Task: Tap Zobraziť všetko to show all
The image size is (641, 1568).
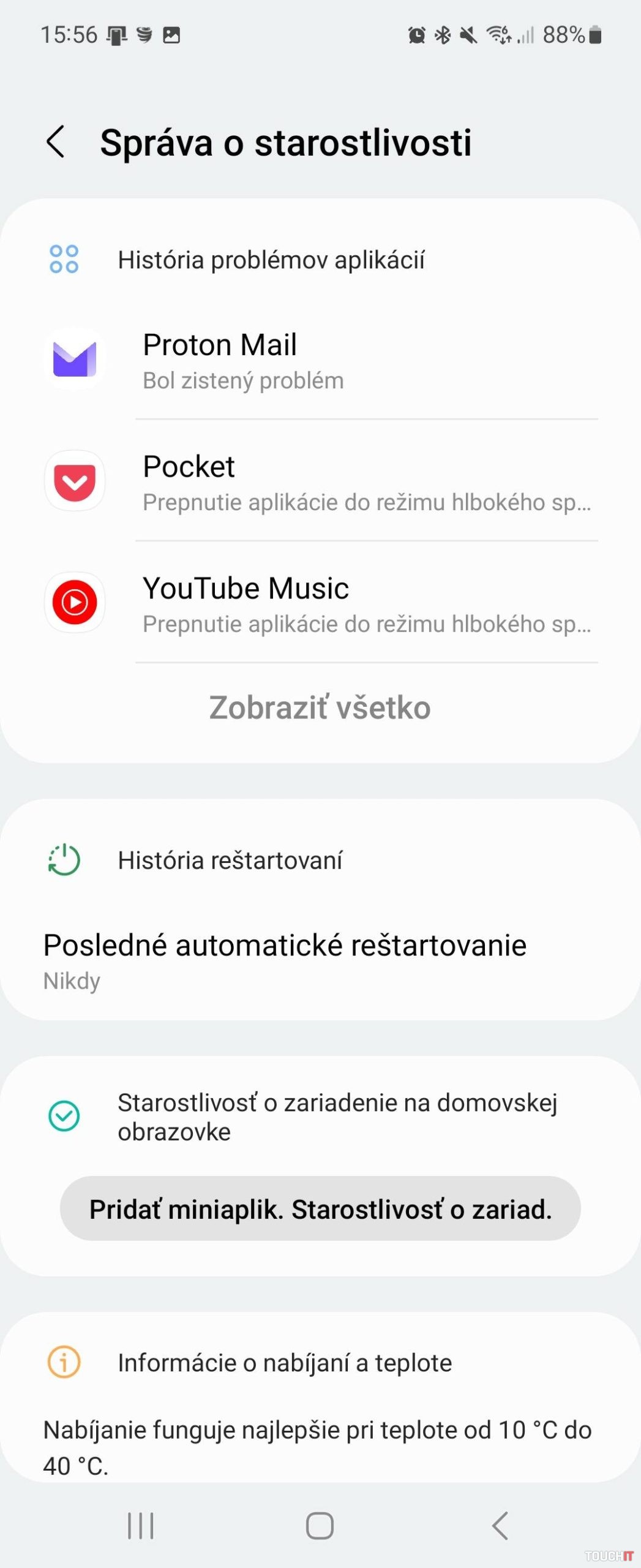Action: (x=320, y=707)
